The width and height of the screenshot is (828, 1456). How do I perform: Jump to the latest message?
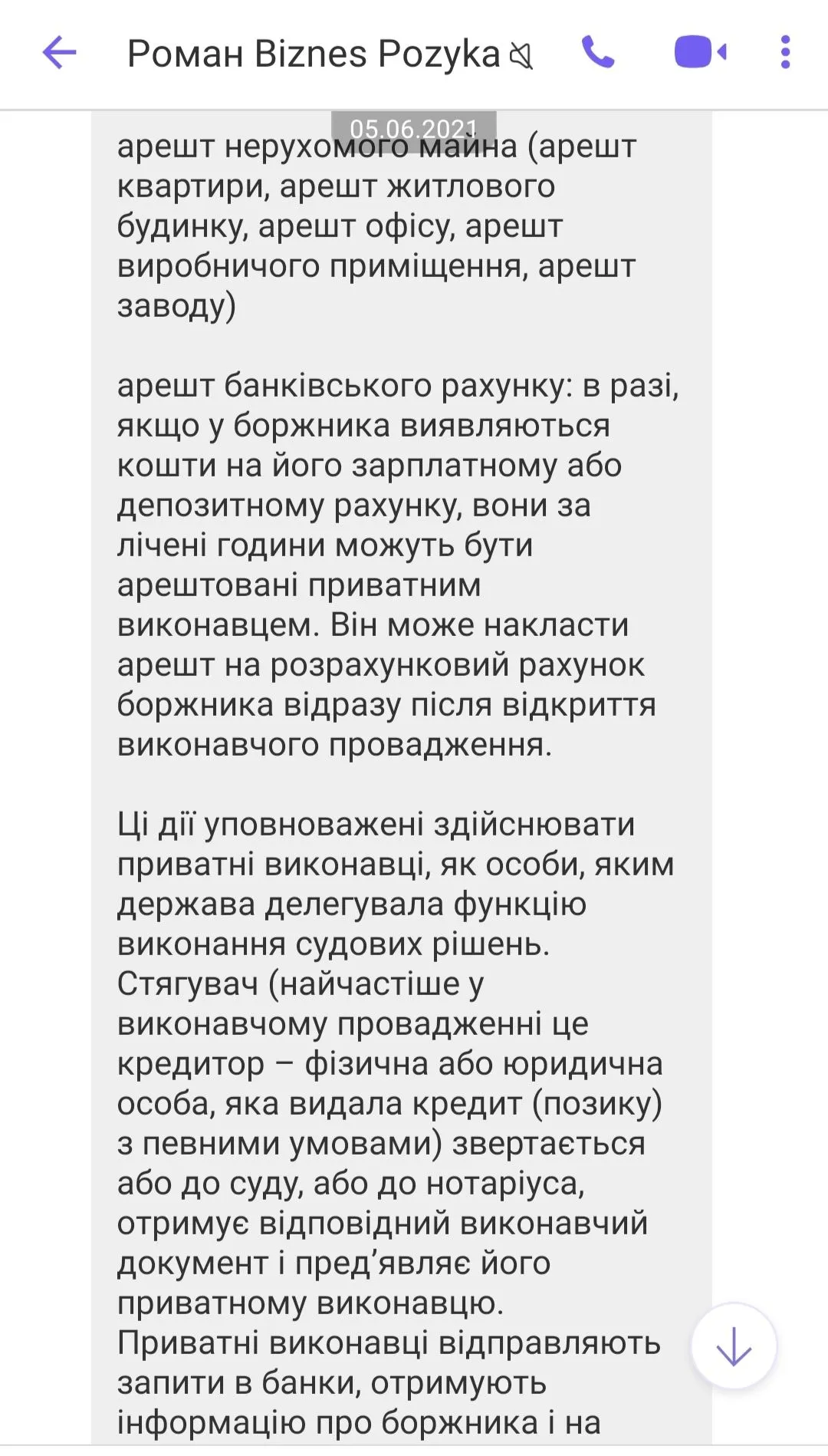pos(734,1346)
